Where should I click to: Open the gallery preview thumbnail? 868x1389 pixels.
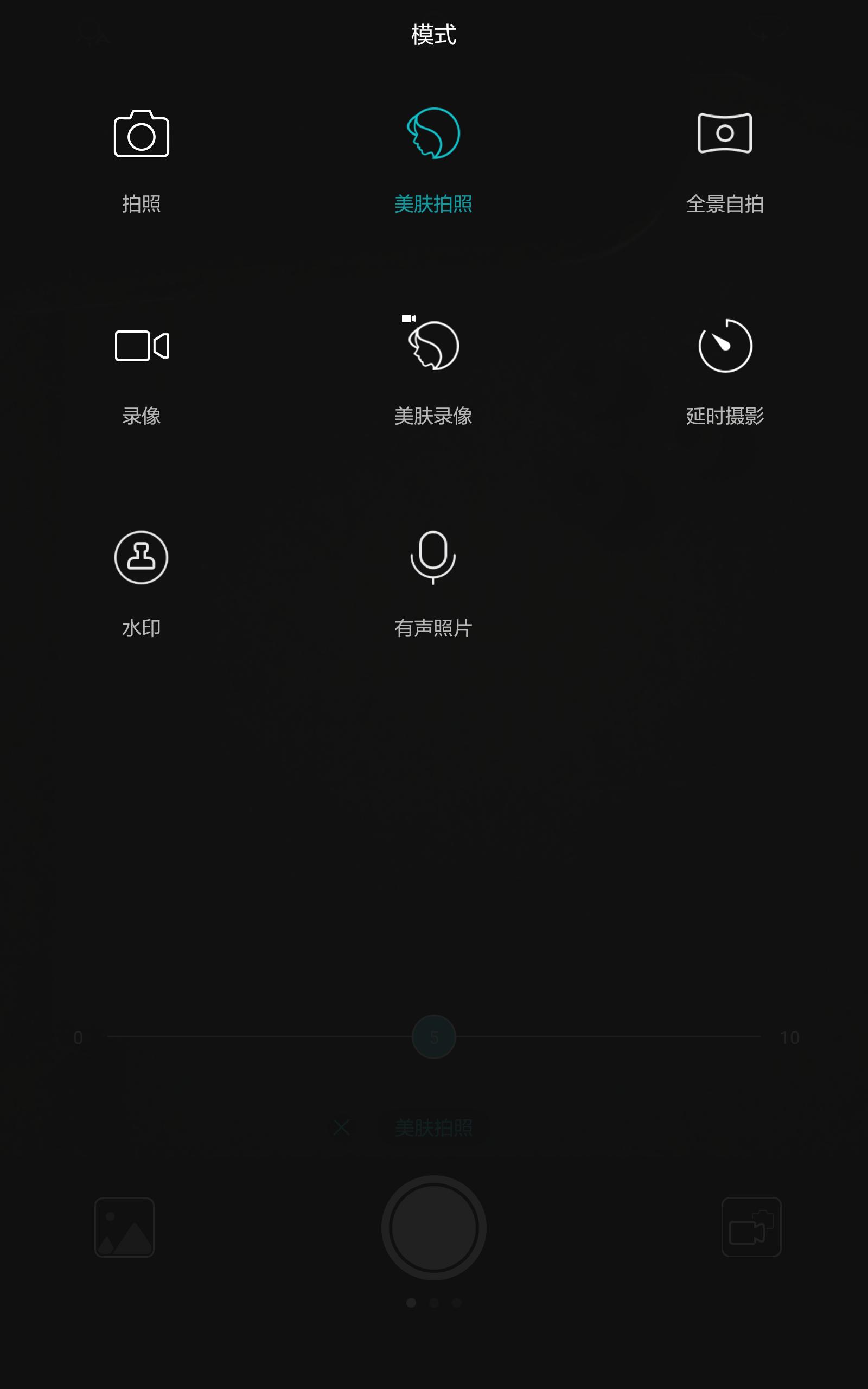124,1227
